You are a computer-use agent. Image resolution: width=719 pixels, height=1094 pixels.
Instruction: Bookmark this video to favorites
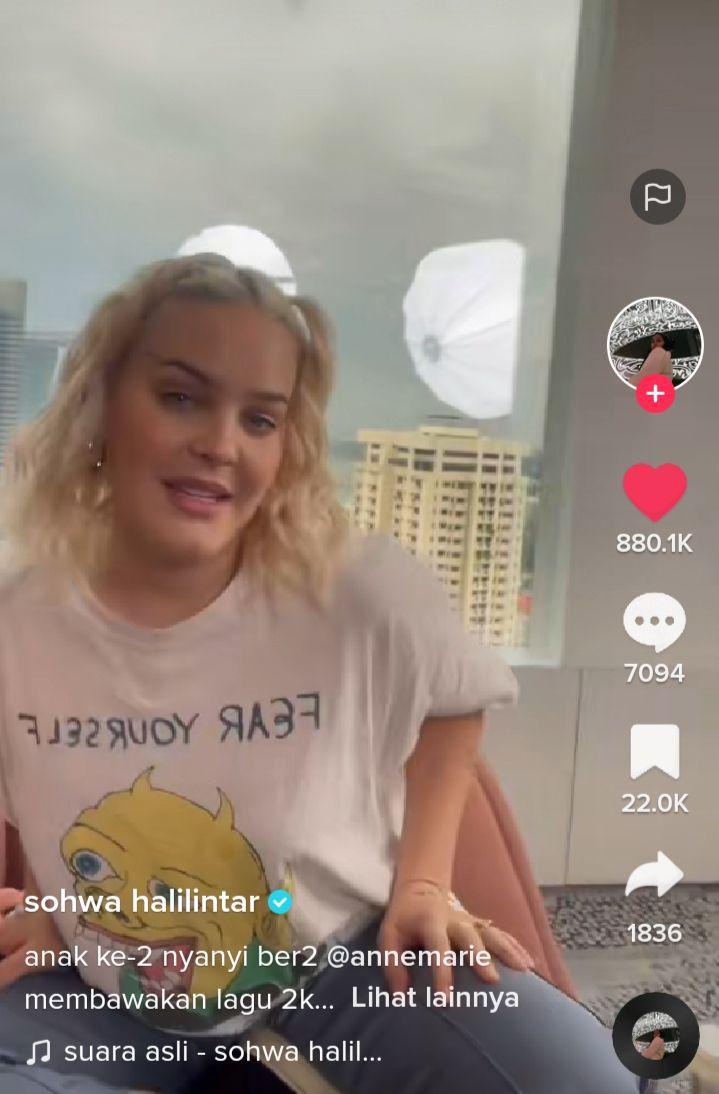(654, 753)
